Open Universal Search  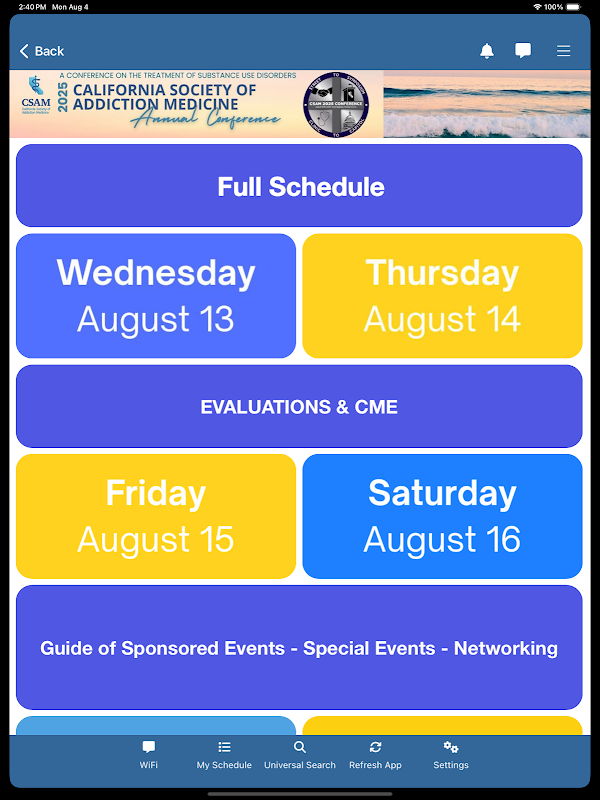coord(299,755)
